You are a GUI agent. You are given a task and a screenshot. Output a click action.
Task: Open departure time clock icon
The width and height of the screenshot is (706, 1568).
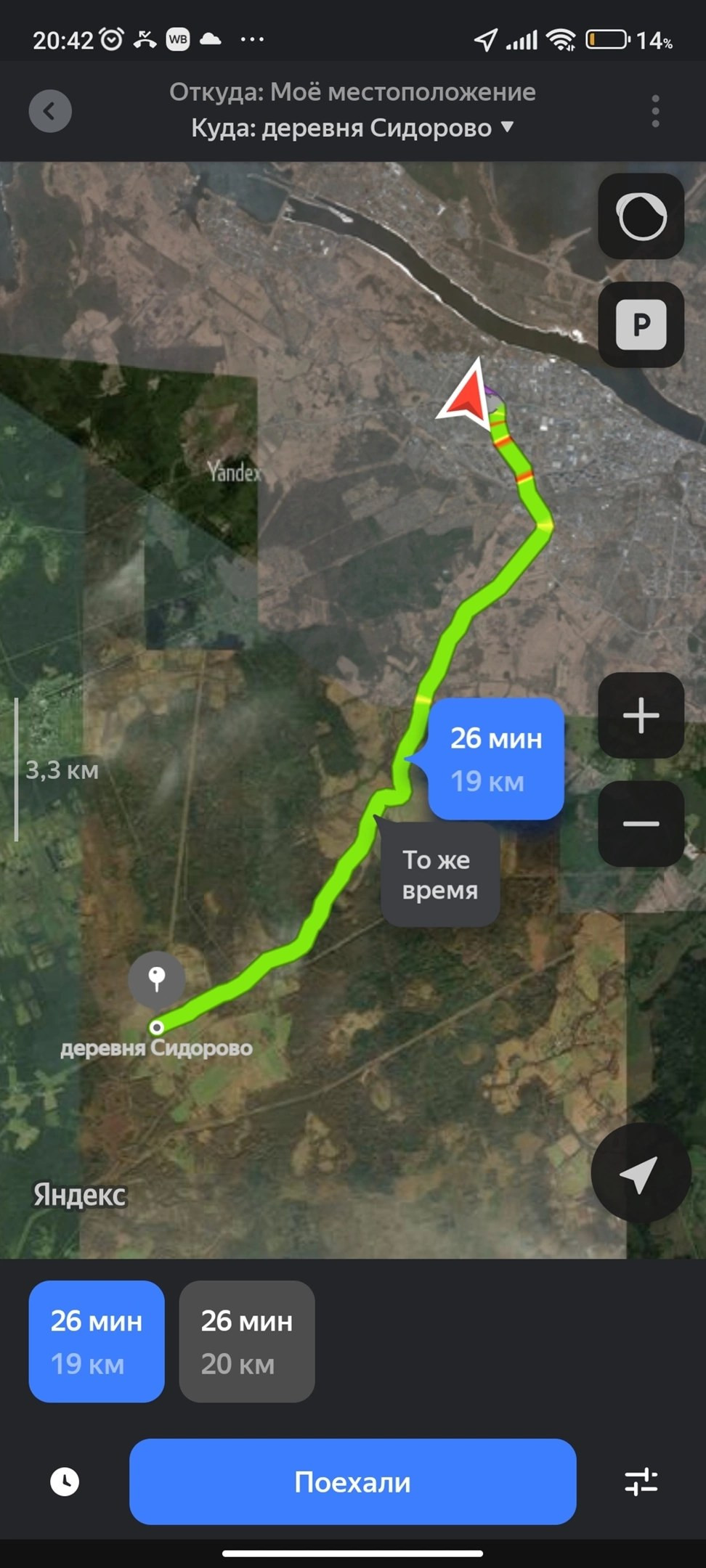[x=65, y=1482]
